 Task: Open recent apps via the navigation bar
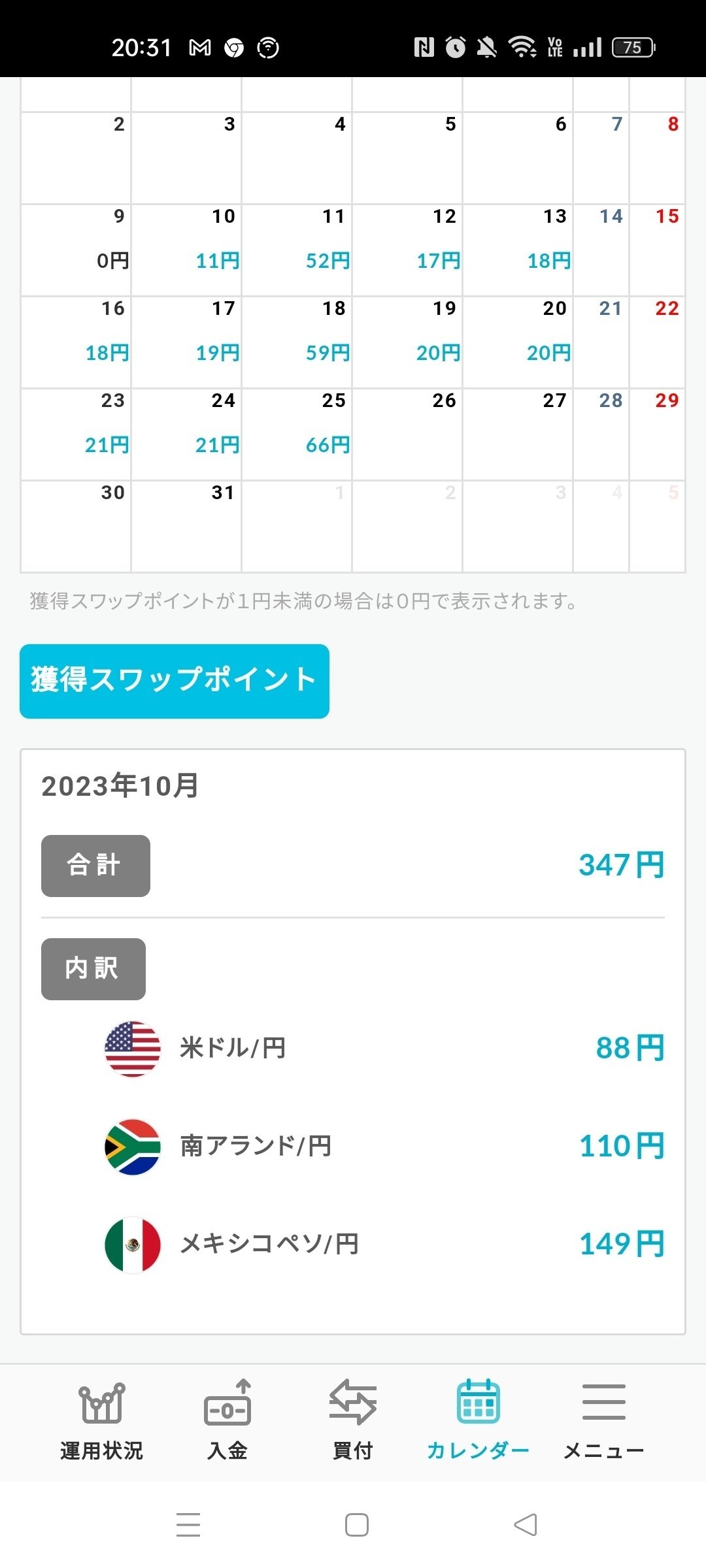click(188, 1526)
